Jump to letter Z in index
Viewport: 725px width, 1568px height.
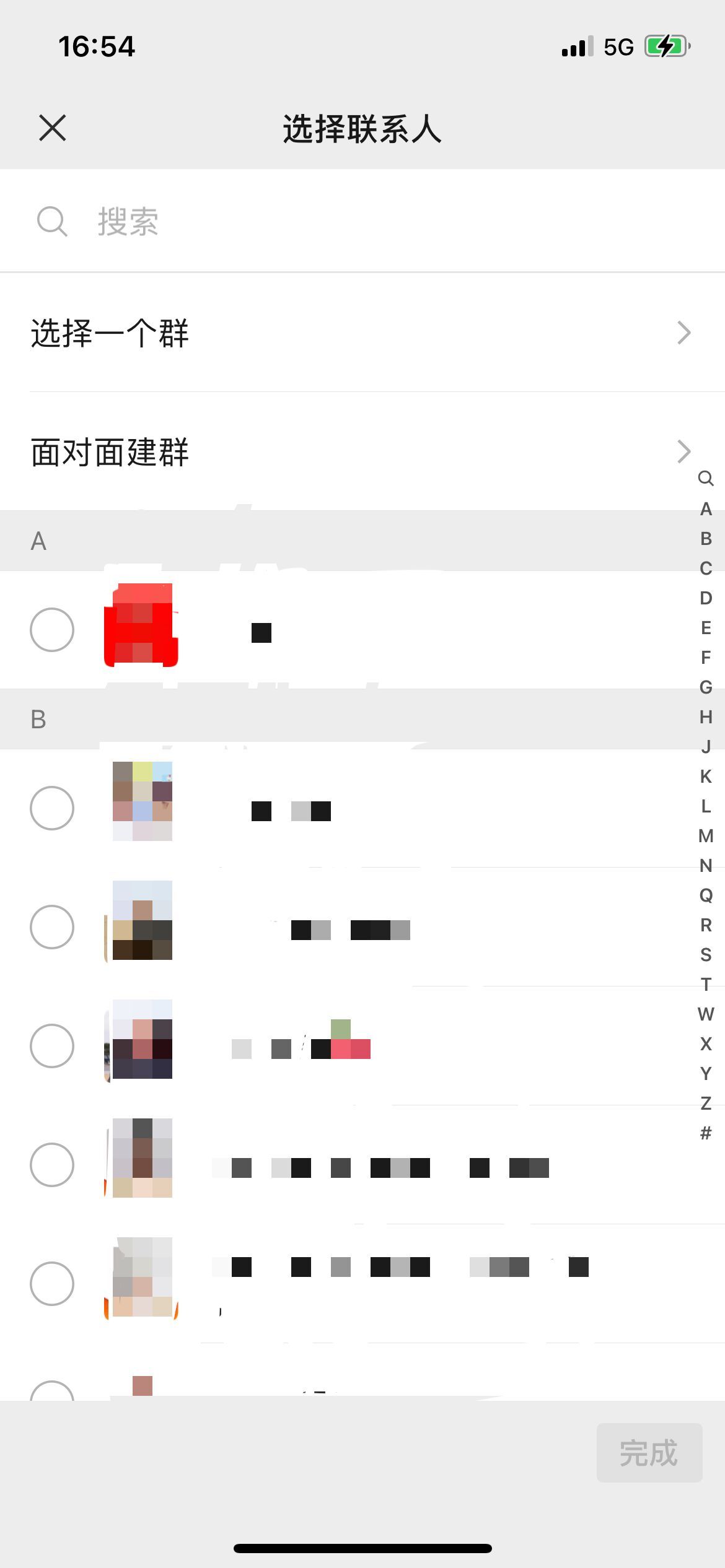point(706,1103)
